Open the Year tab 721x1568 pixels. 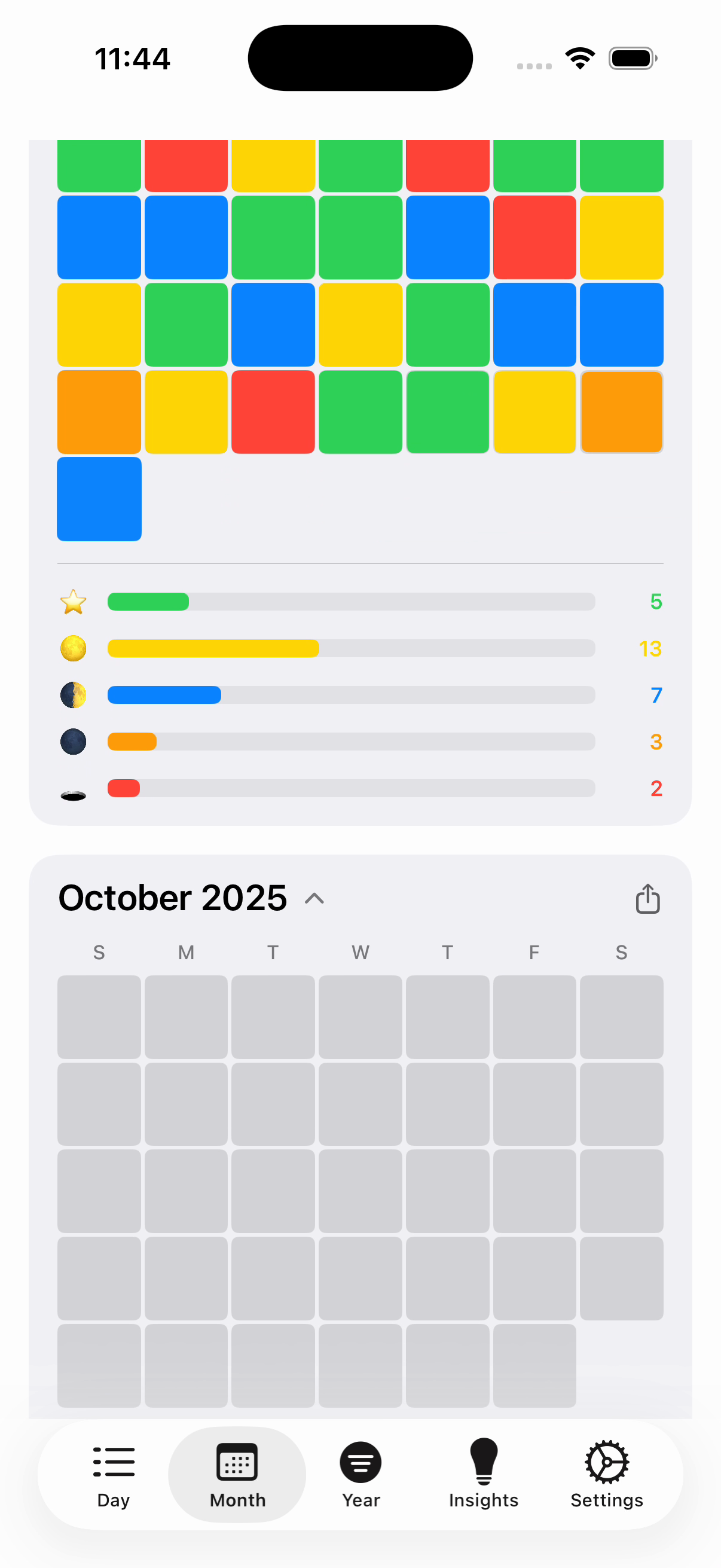361,1474
